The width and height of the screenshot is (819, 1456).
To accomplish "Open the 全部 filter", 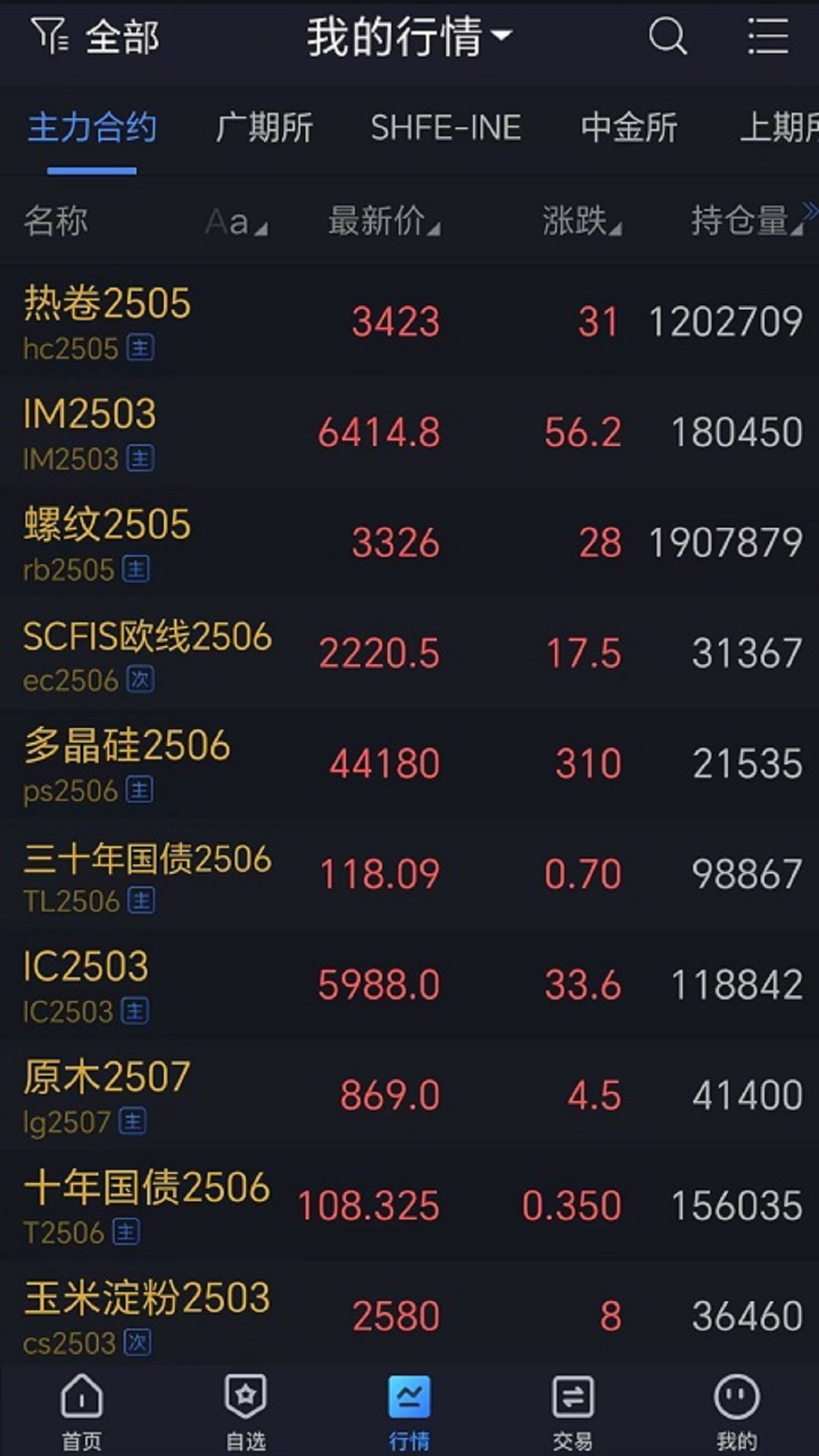I will tap(96, 36).
